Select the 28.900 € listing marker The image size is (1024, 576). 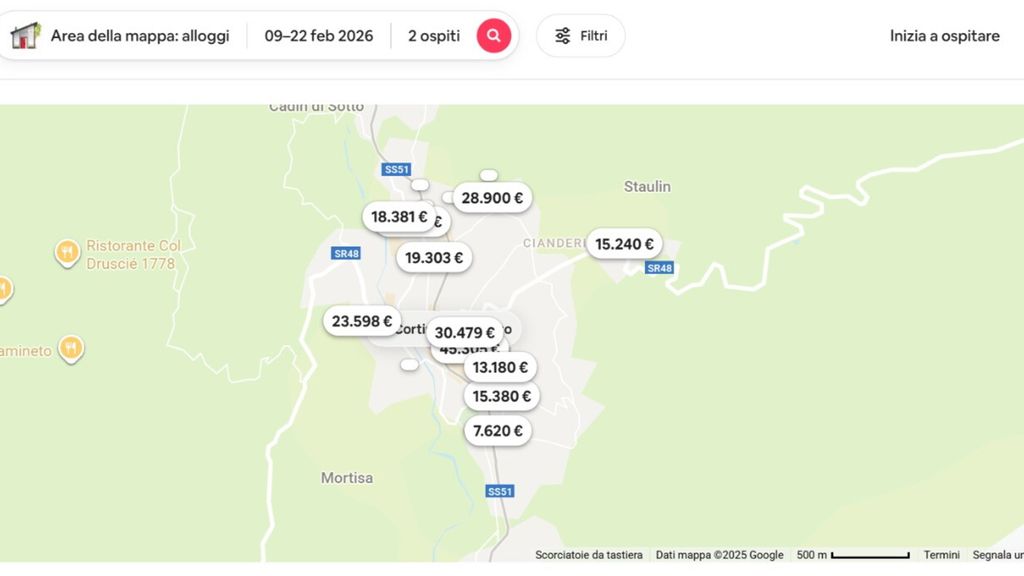(492, 198)
